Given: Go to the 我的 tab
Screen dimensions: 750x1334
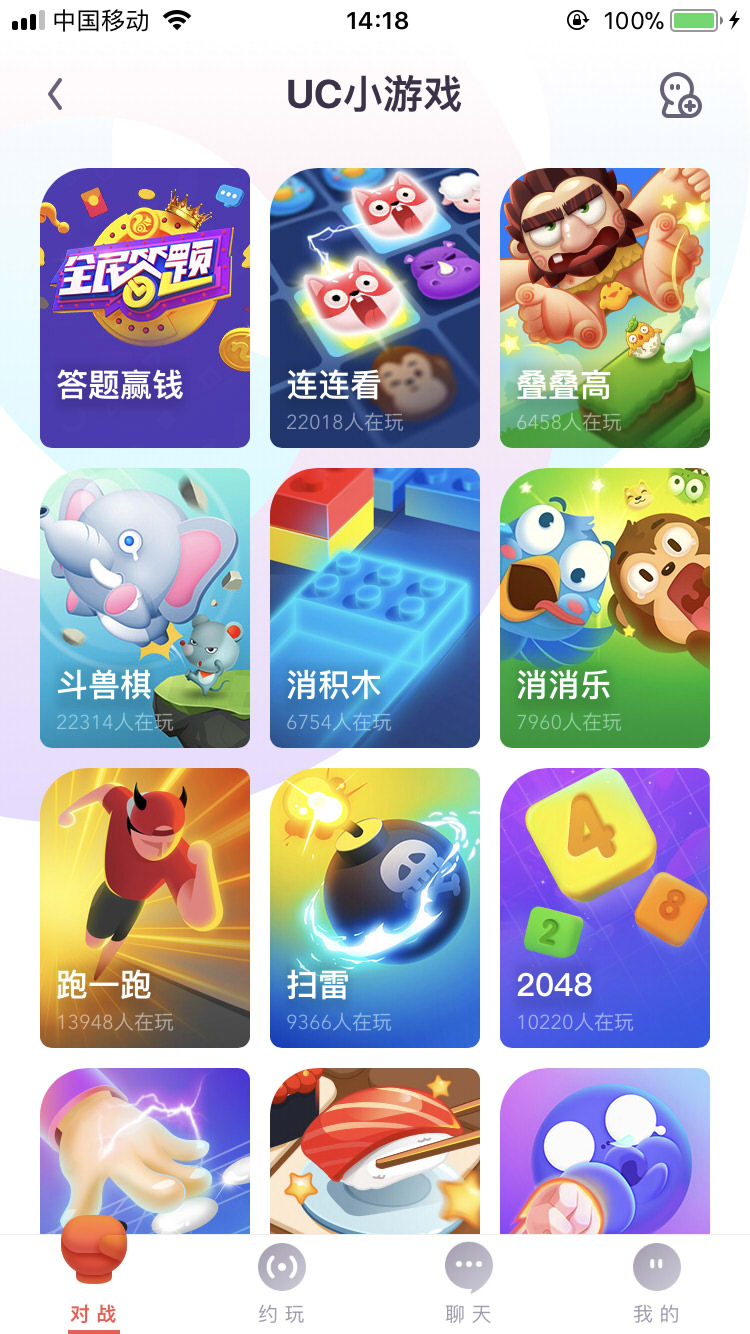Looking at the screenshot, I should pyautogui.click(x=657, y=1285).
